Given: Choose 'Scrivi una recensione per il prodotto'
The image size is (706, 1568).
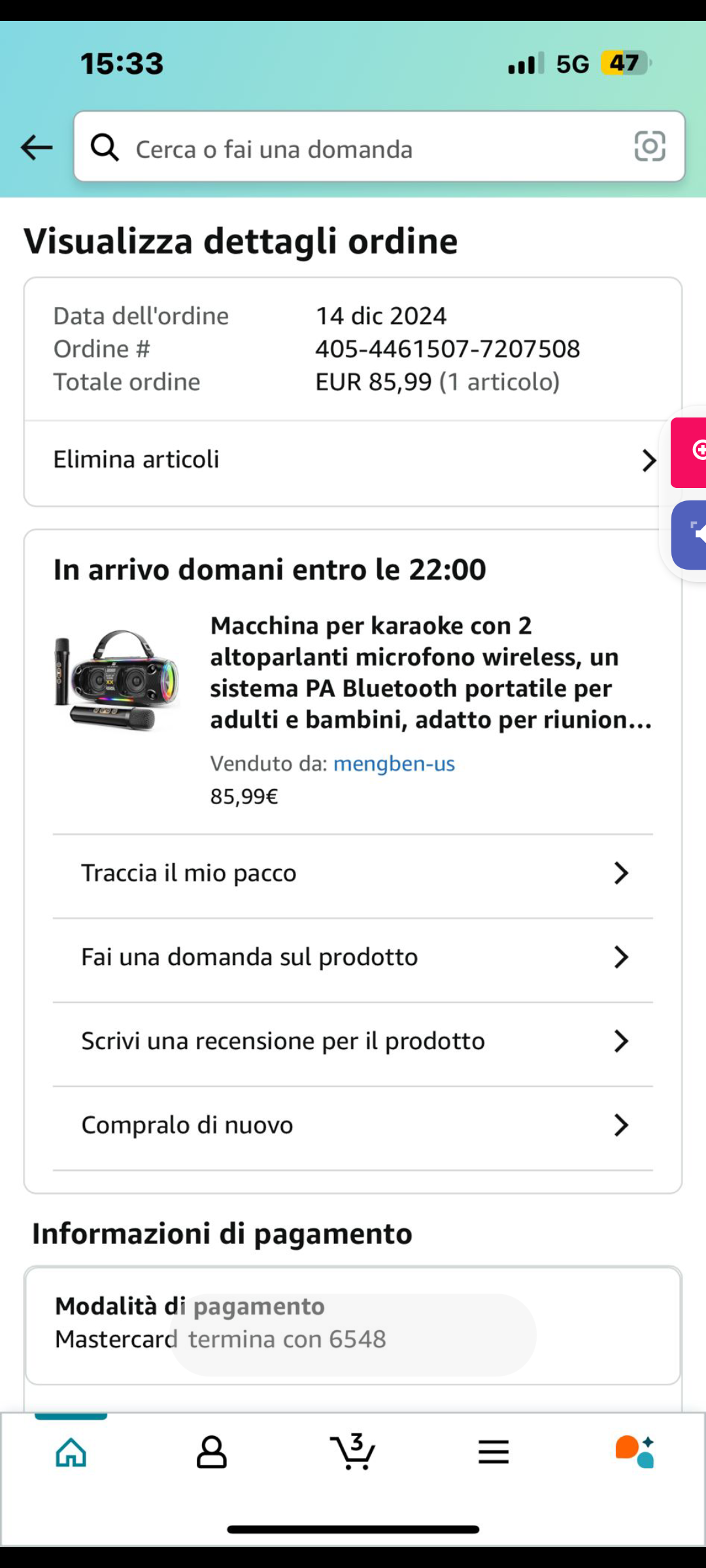Looking at the screenshot, I should [x=353, y=1041].
